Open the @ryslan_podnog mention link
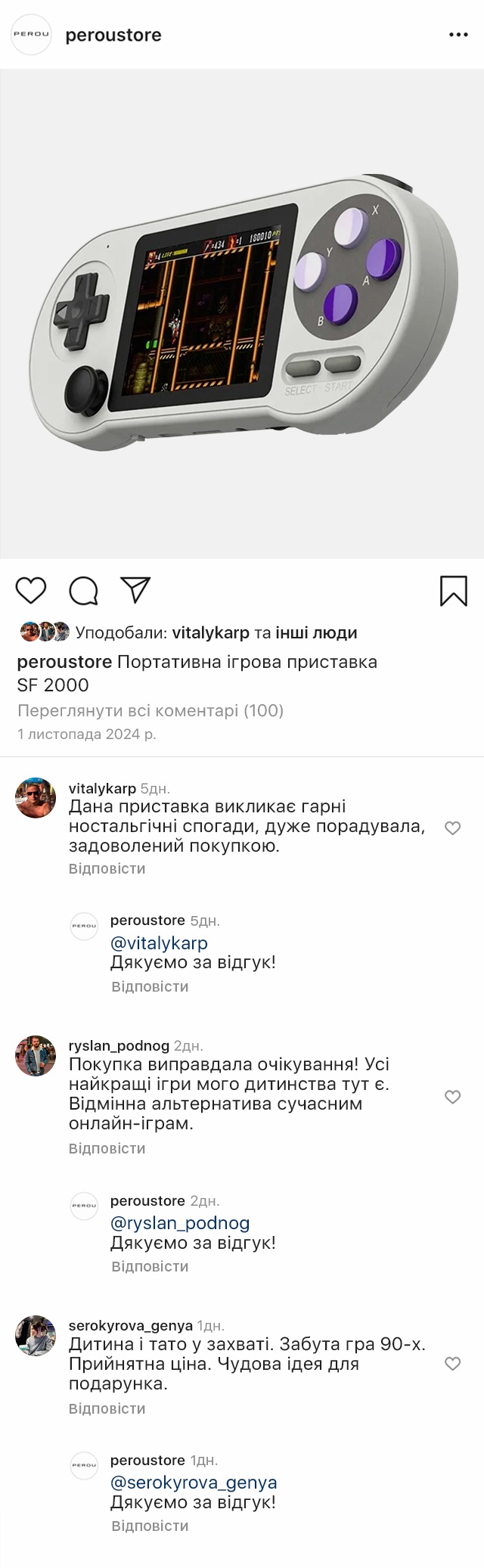The width and height of the screenshot is (484, 1568). point(180,1223)
